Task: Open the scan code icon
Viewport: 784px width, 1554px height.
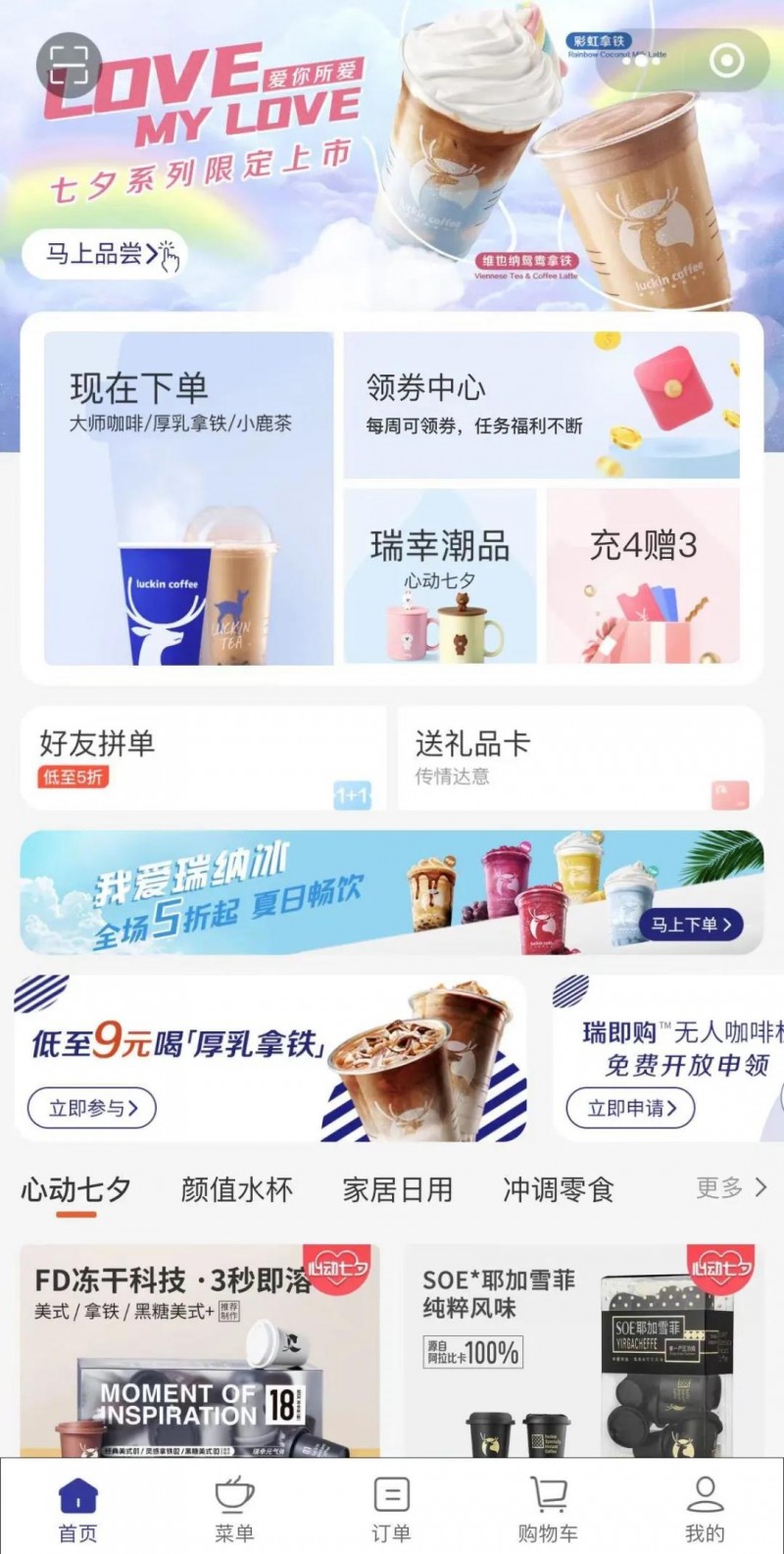Action: pyautogui.click(x=69, y=65)
